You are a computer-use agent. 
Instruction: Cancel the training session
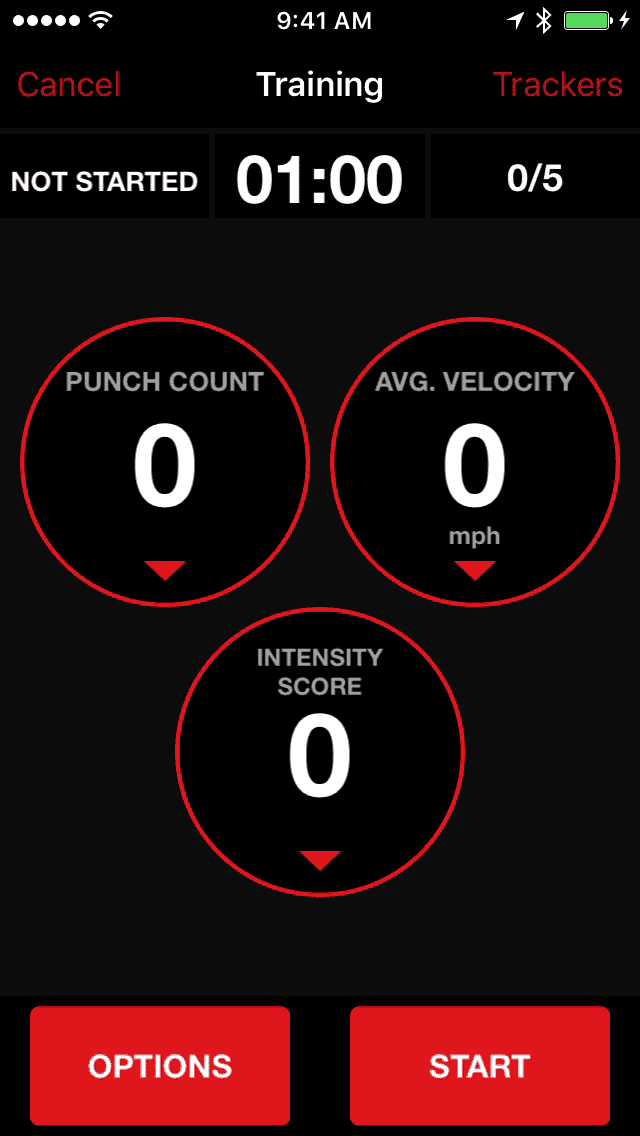click(69, 85)
